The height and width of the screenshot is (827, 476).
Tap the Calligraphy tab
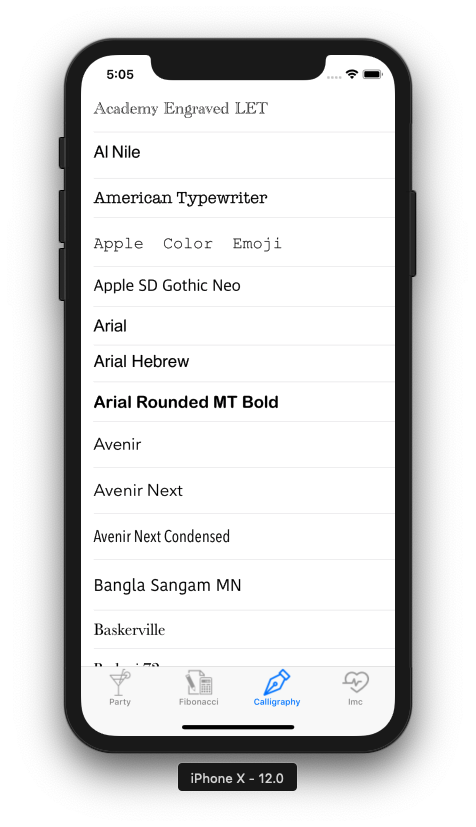(277, 688)
